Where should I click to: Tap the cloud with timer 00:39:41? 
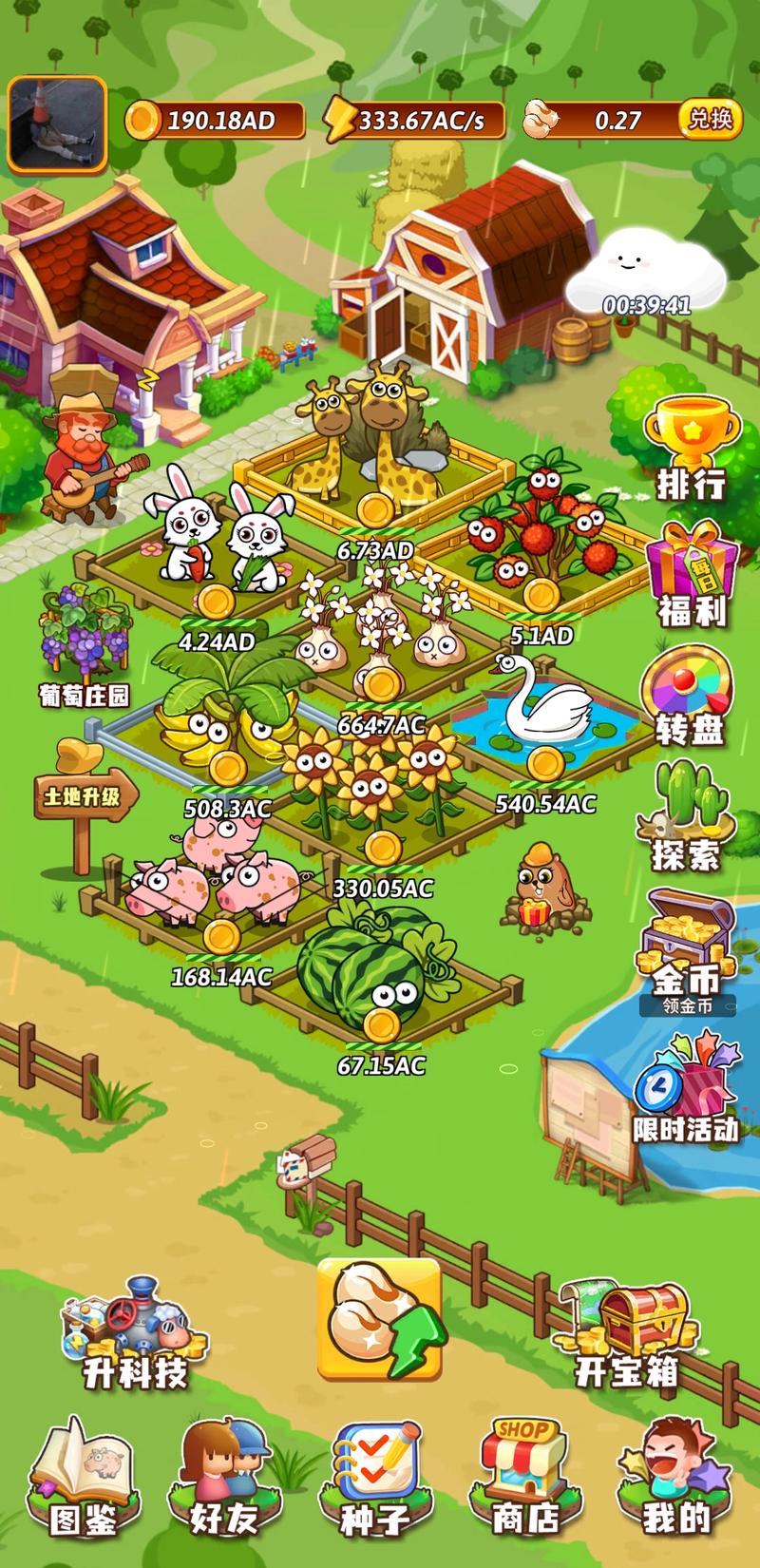646,271
